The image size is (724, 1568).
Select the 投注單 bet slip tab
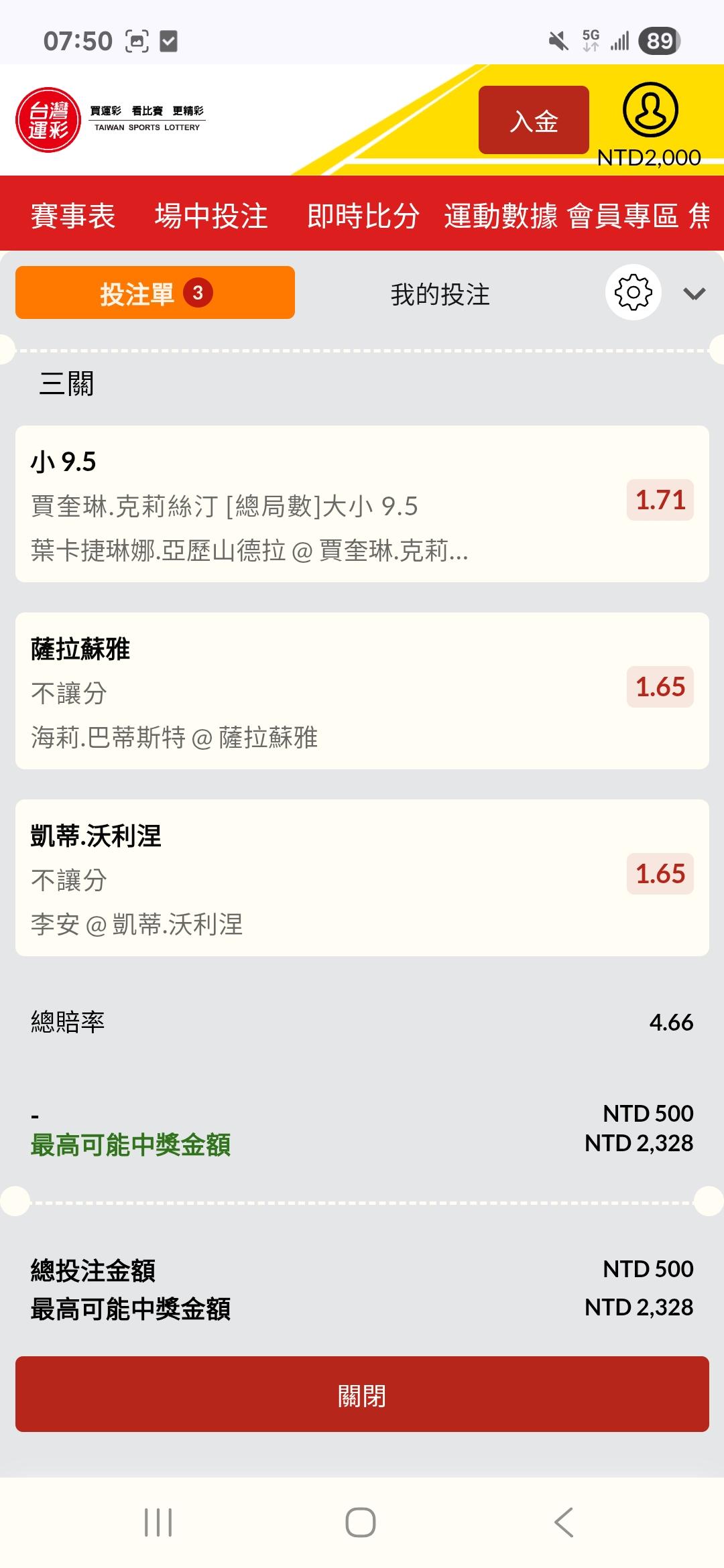coord(155,293)
